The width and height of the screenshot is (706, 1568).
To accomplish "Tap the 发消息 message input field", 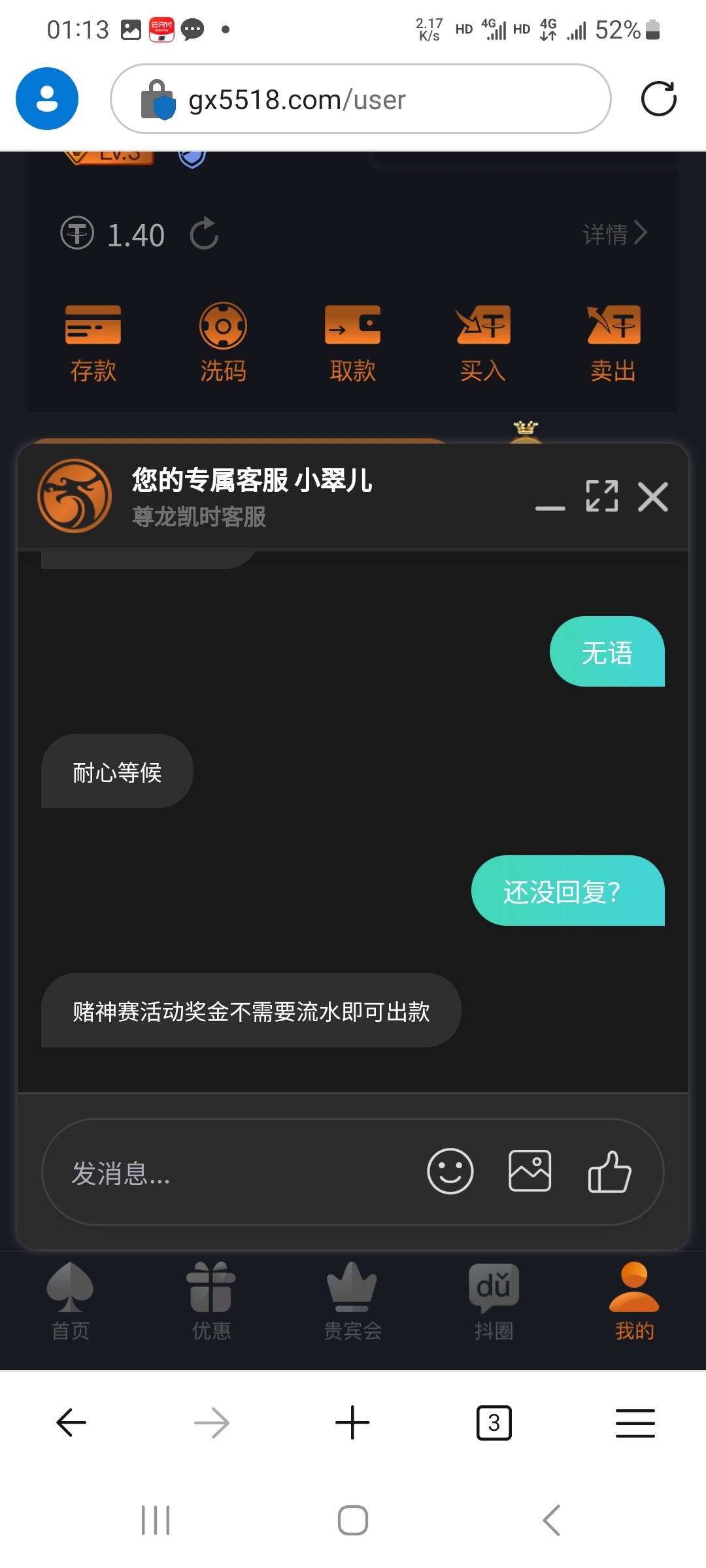I will point(235,1173).
